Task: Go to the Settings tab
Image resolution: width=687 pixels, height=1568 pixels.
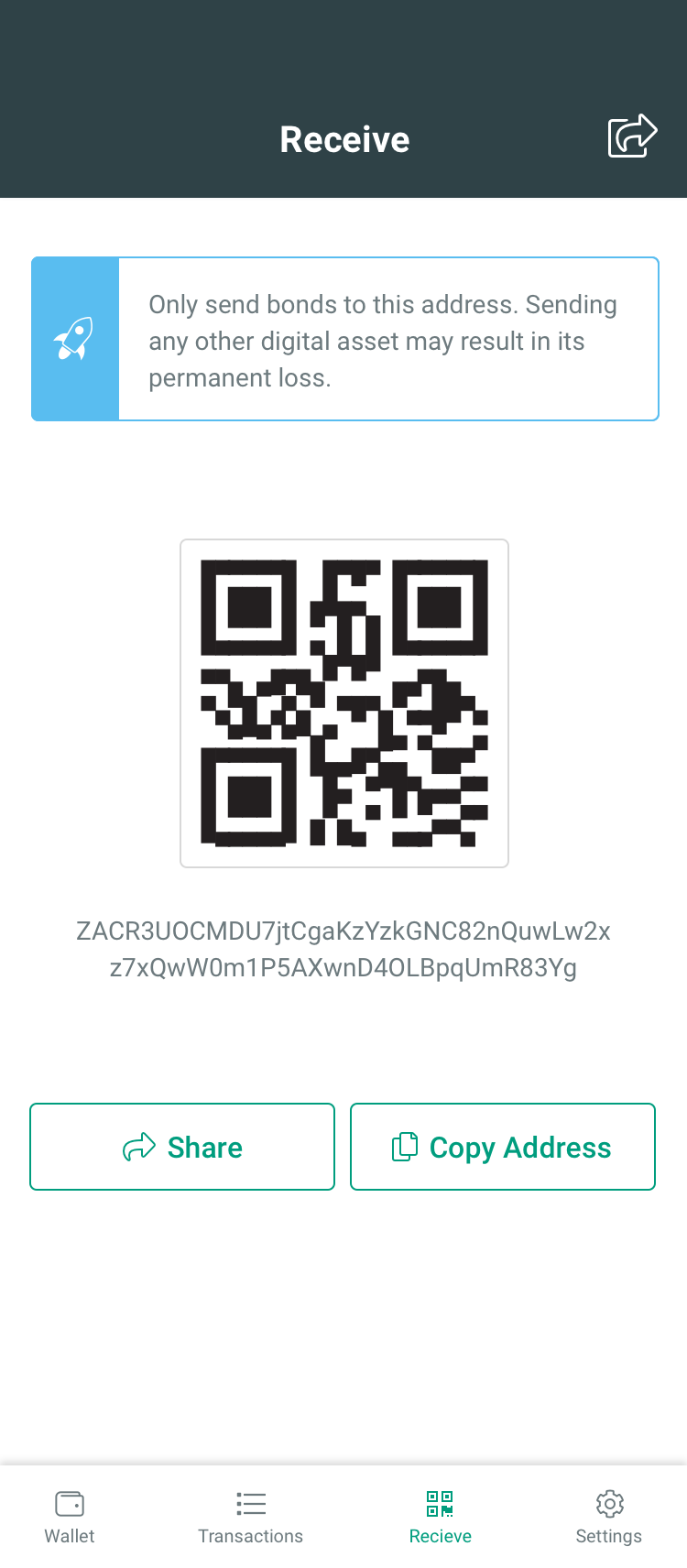Action: (609, 1518)
